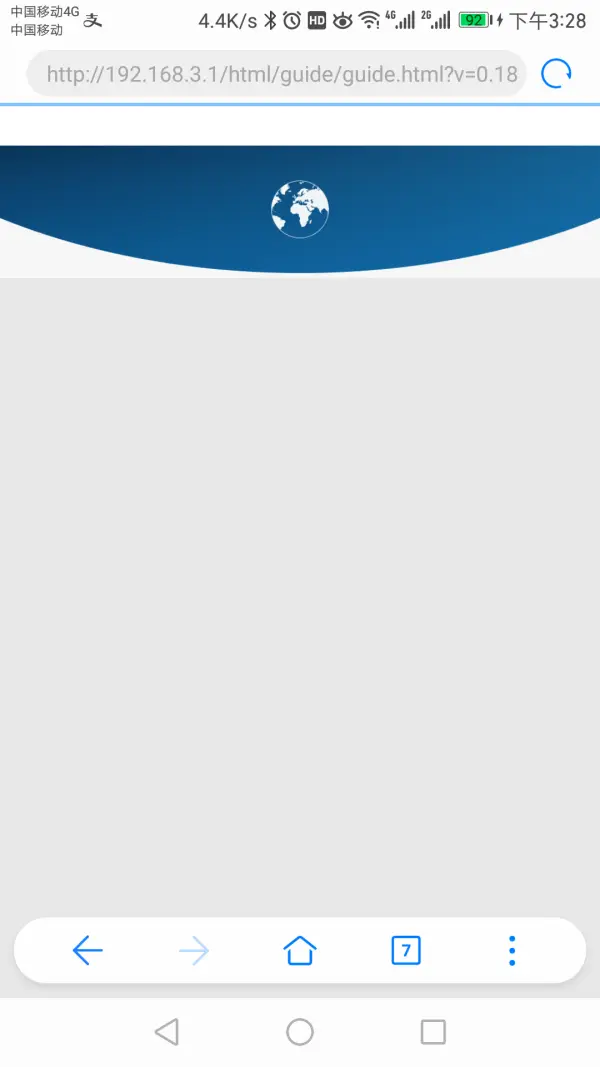
Task: Tap the URL address bar
Action: point(276,73)
